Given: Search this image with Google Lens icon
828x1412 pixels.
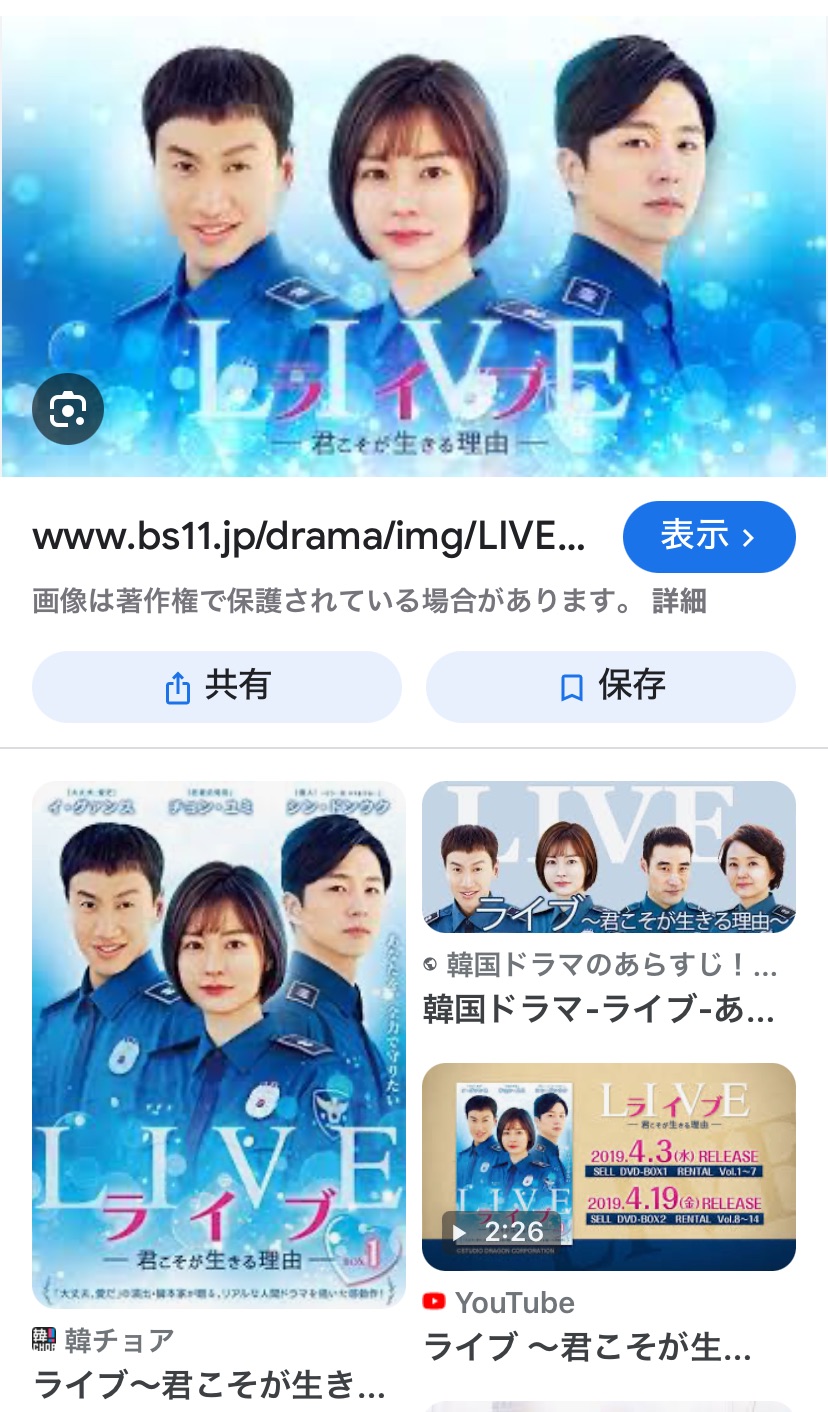Looking at the screenshot, I should tap(68, 409).
